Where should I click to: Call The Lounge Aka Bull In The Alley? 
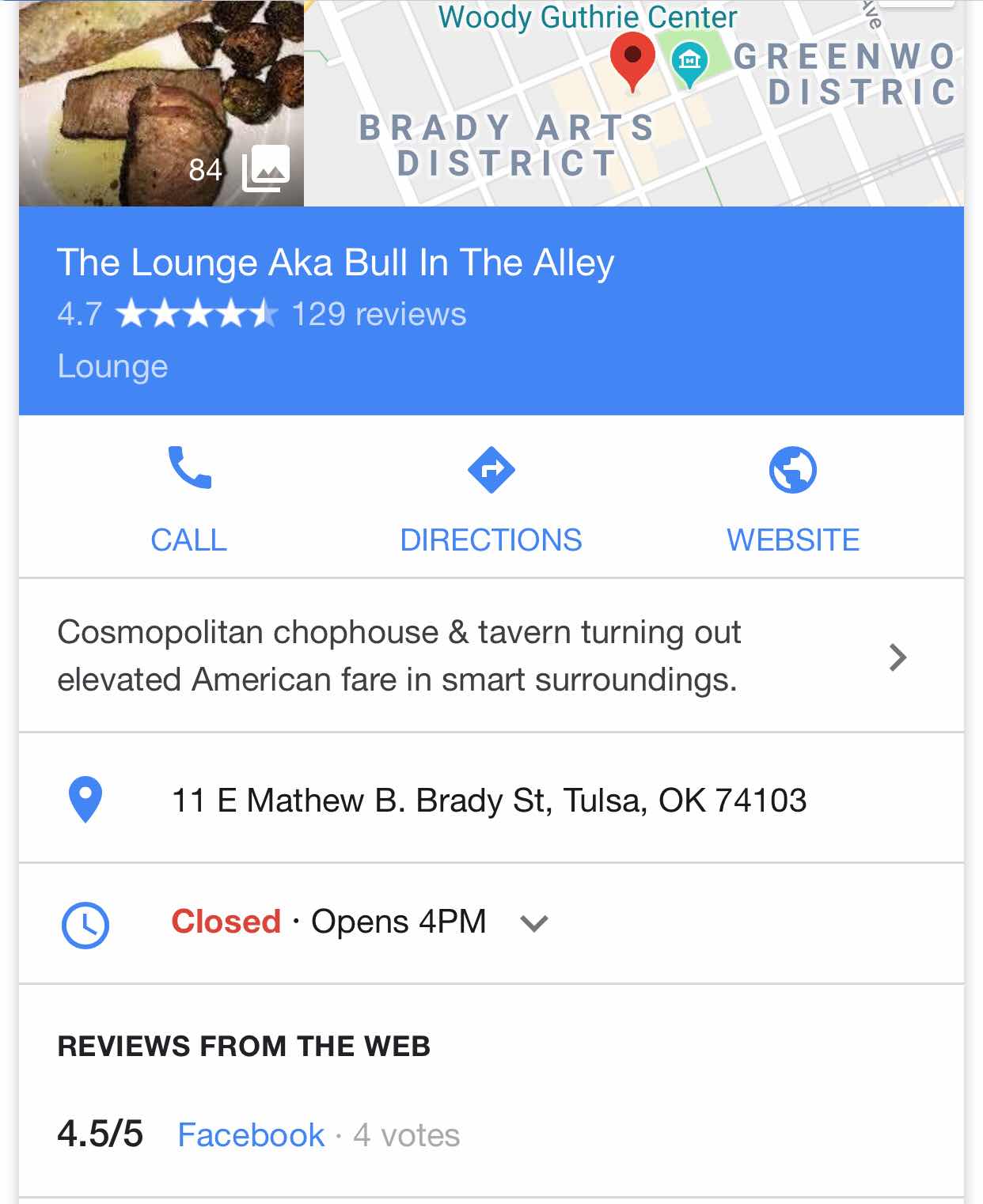[189, 498]
